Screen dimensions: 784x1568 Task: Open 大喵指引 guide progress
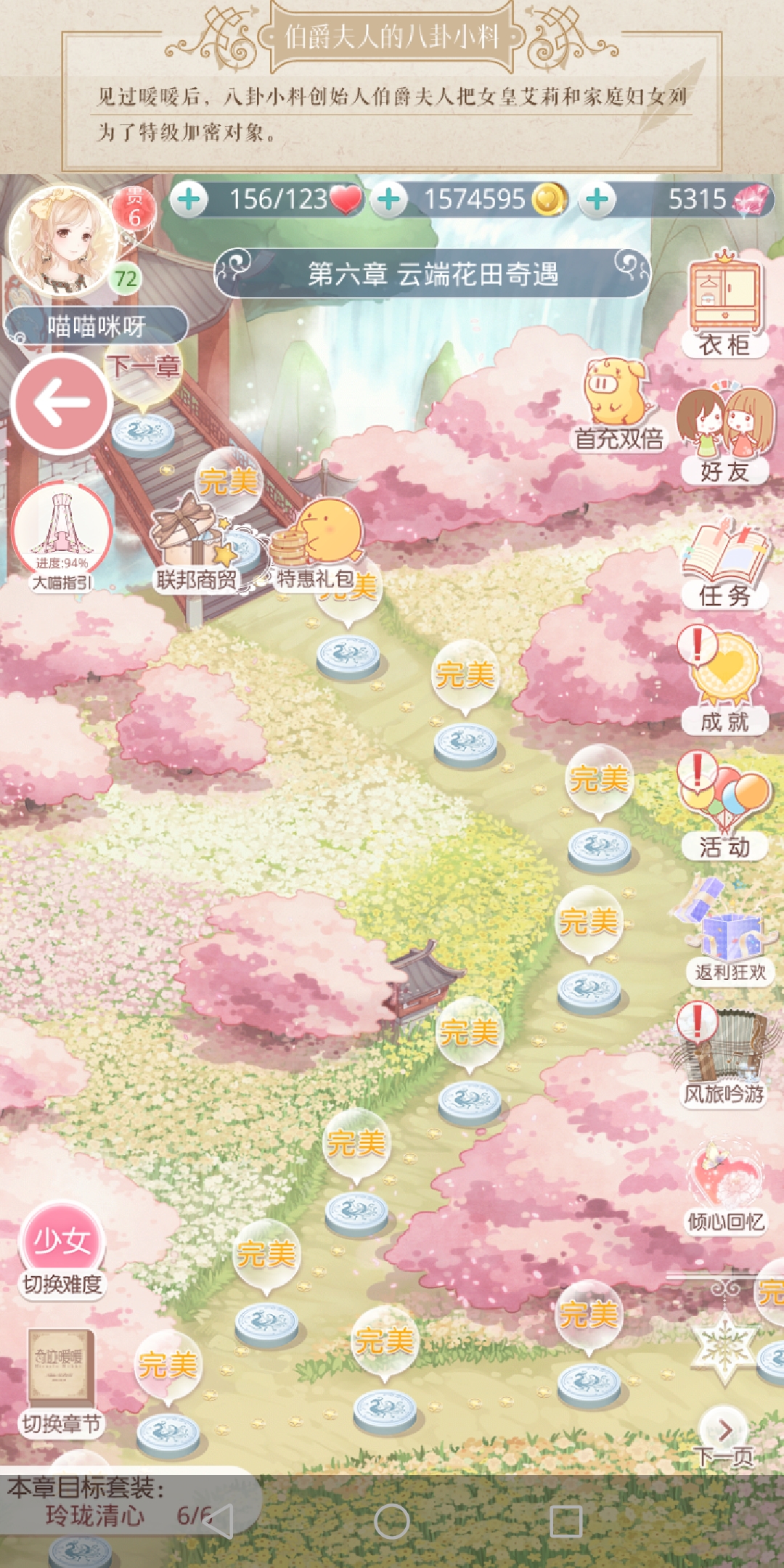(62, 534)
